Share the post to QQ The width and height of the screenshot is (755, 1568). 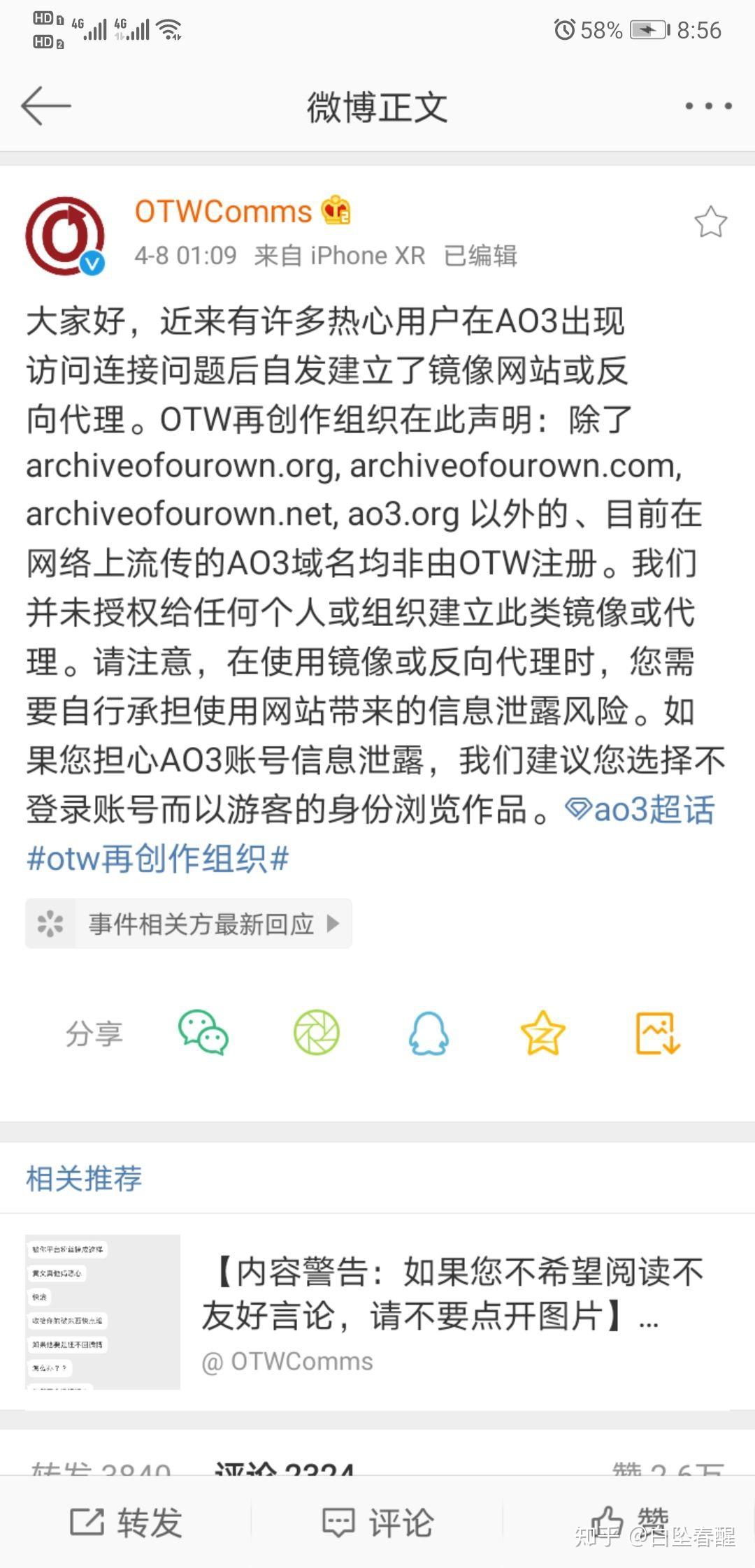429,1033
